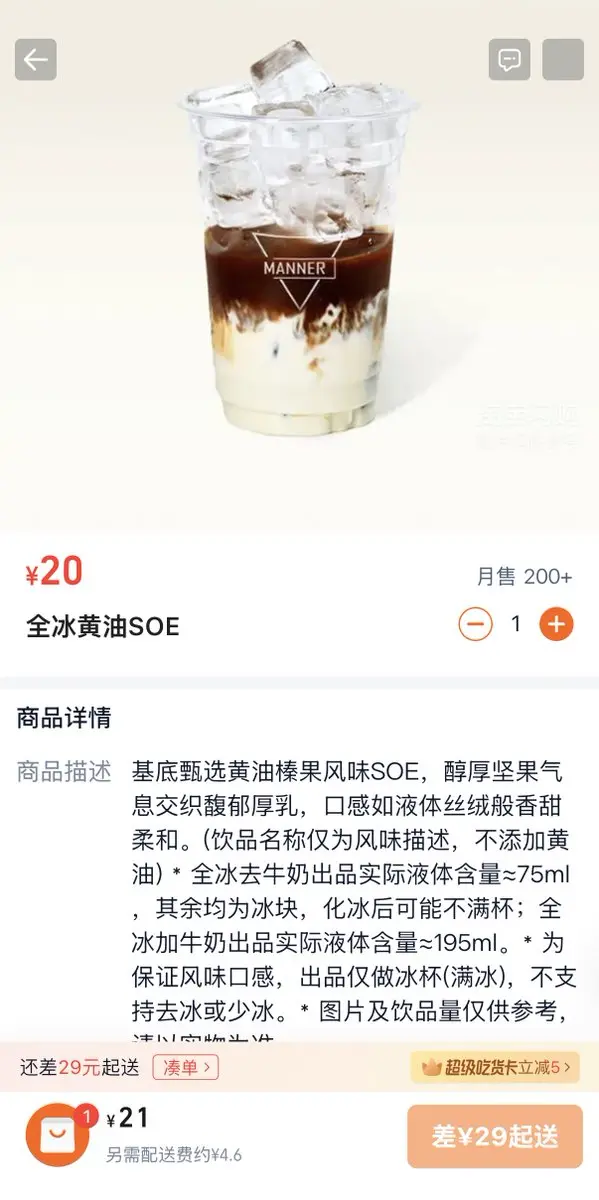Increase 全冰黄油SOE quantity with plus button
The width and height of the screenshot is (599, 1200).
556,625
